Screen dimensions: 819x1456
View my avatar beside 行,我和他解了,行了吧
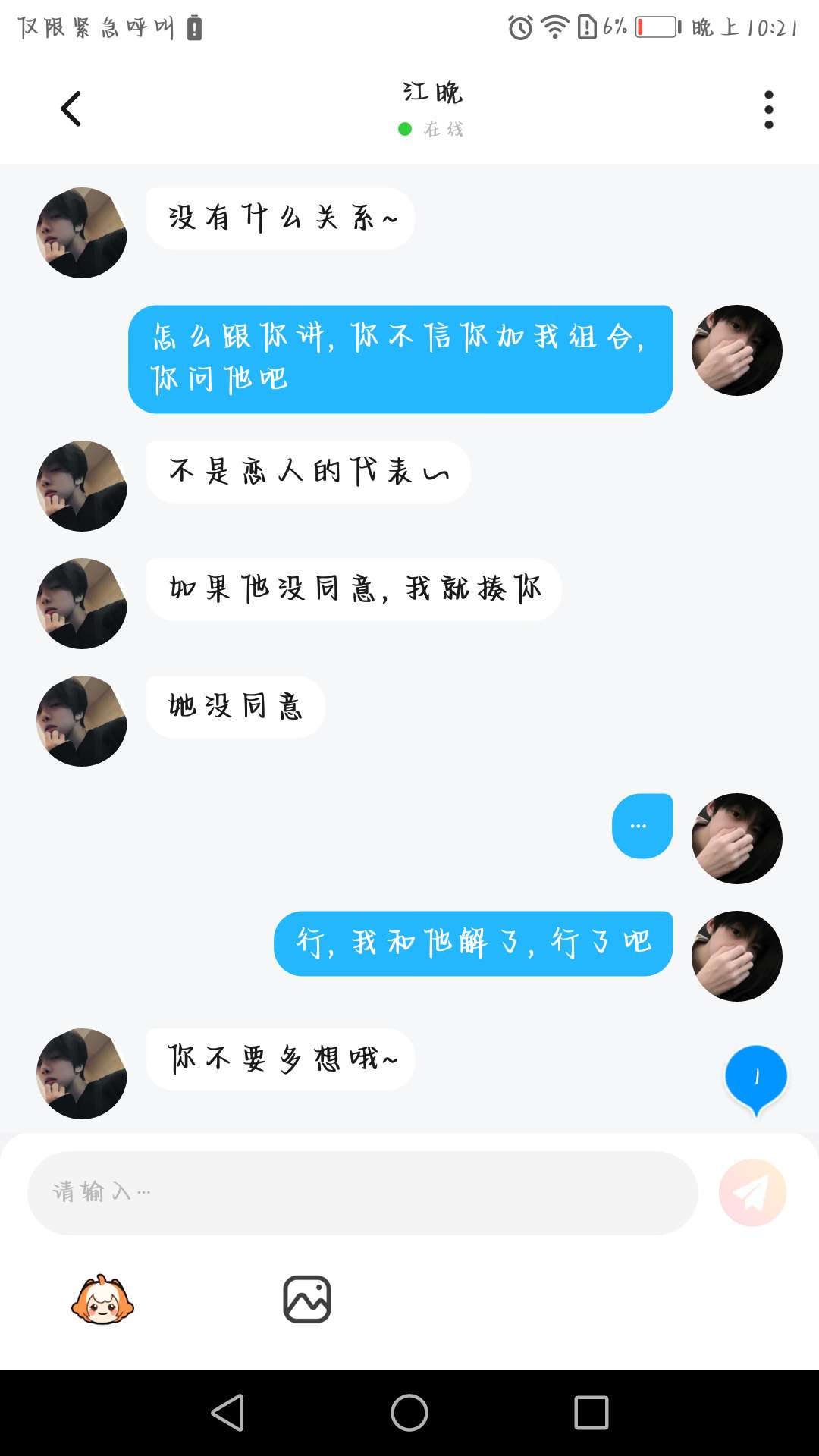(736, 956)
